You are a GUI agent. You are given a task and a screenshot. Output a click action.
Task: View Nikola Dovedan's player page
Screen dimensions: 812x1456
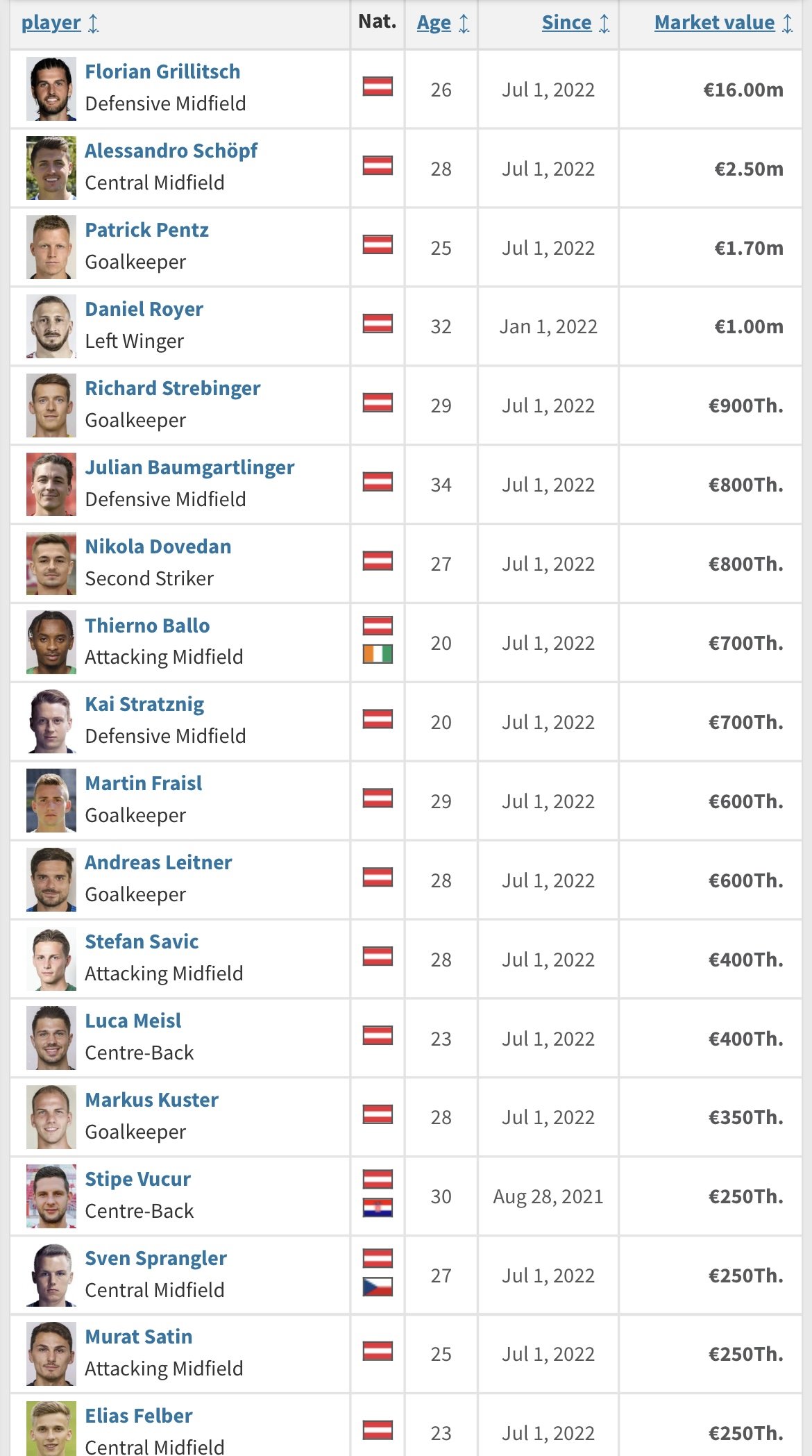158,546
